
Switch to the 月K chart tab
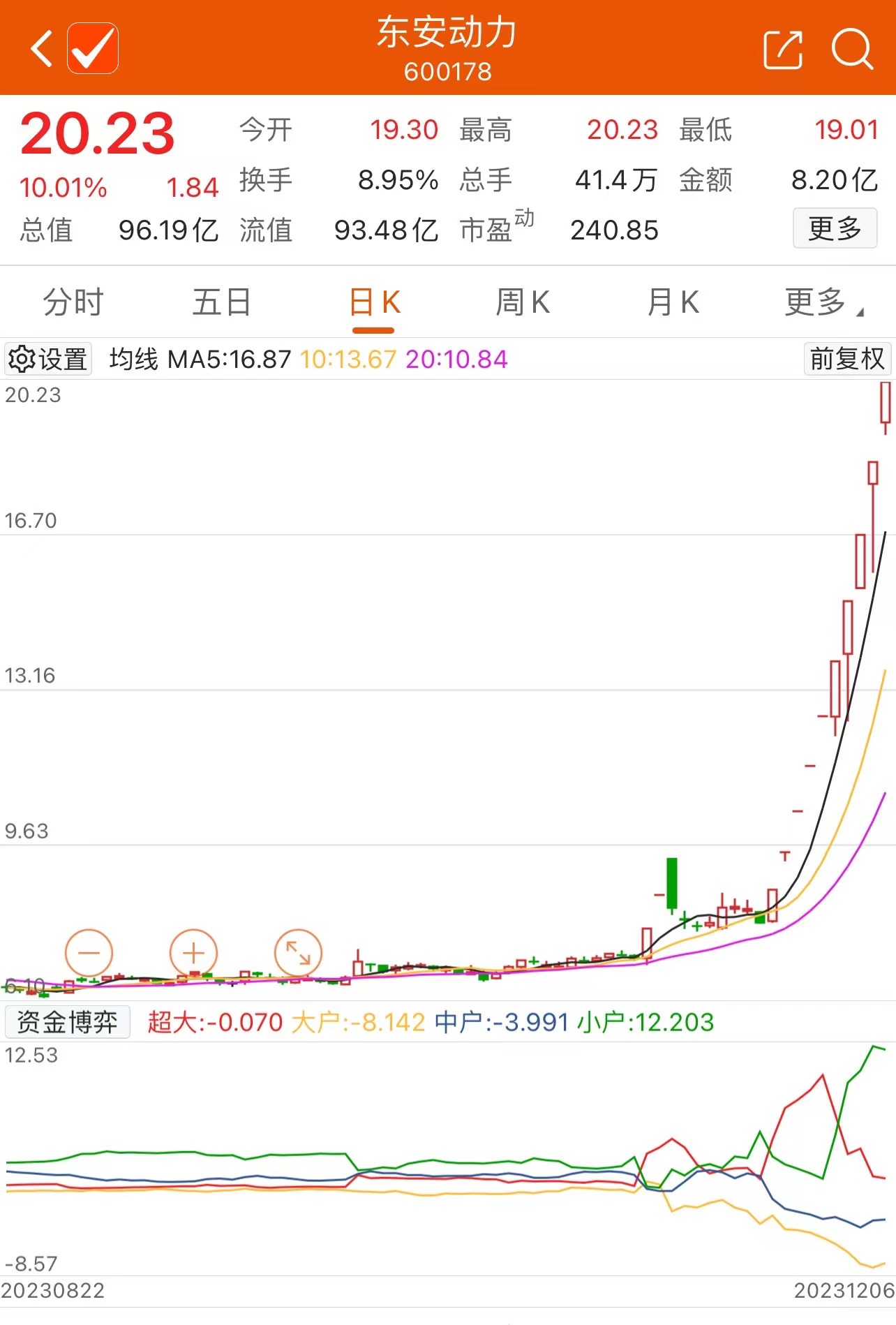[673, 303]
